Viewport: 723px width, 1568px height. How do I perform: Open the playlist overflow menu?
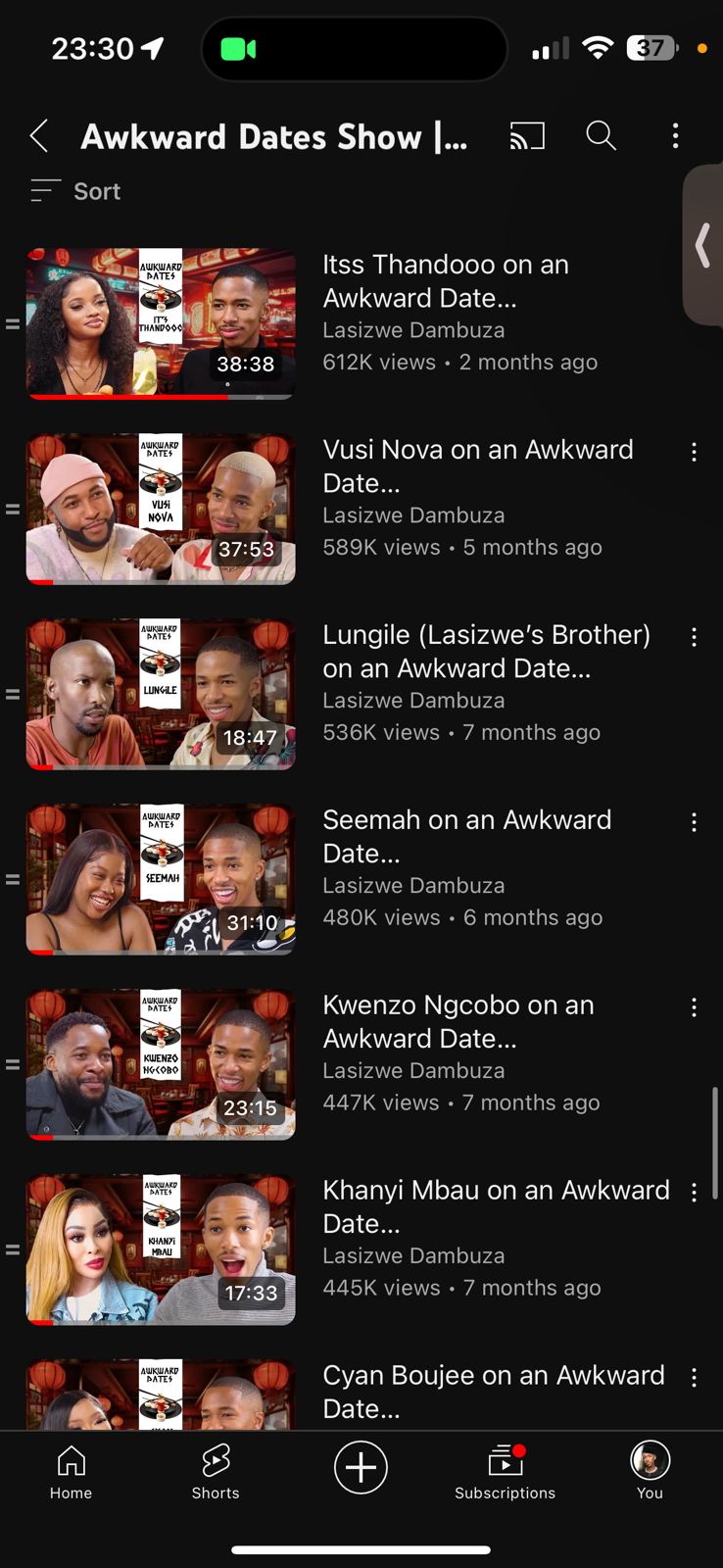(675, 136)
